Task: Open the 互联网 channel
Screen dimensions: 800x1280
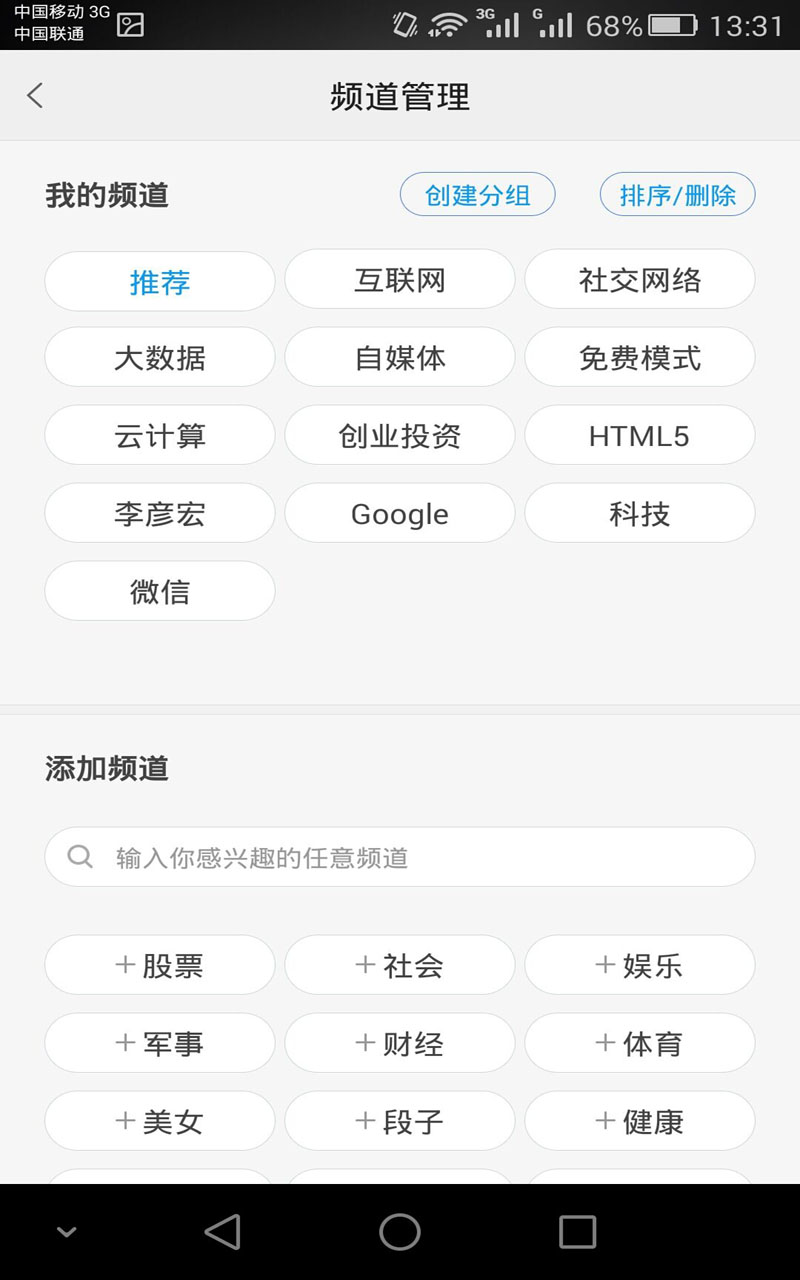Action: (400, 280)
